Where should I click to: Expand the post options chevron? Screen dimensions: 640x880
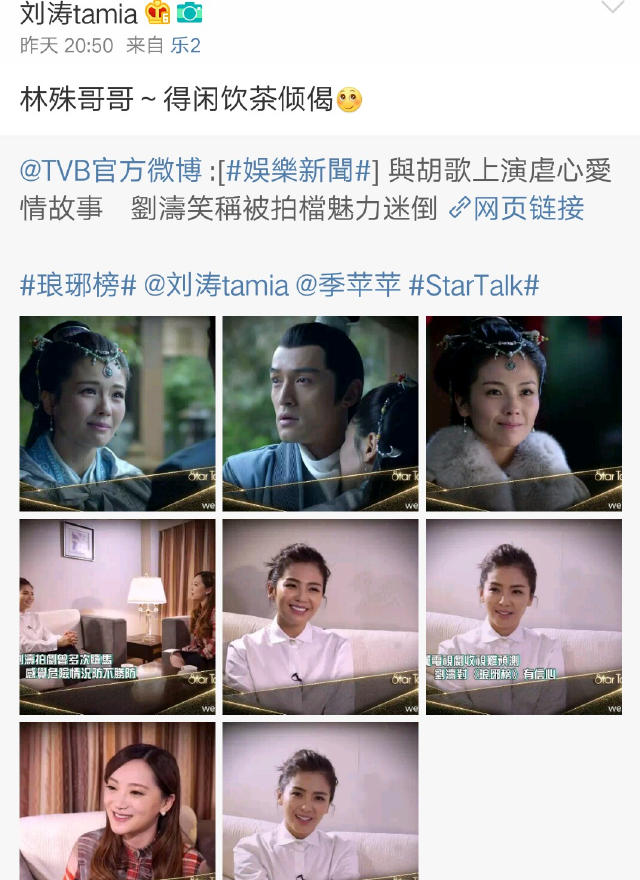(611, 8)
